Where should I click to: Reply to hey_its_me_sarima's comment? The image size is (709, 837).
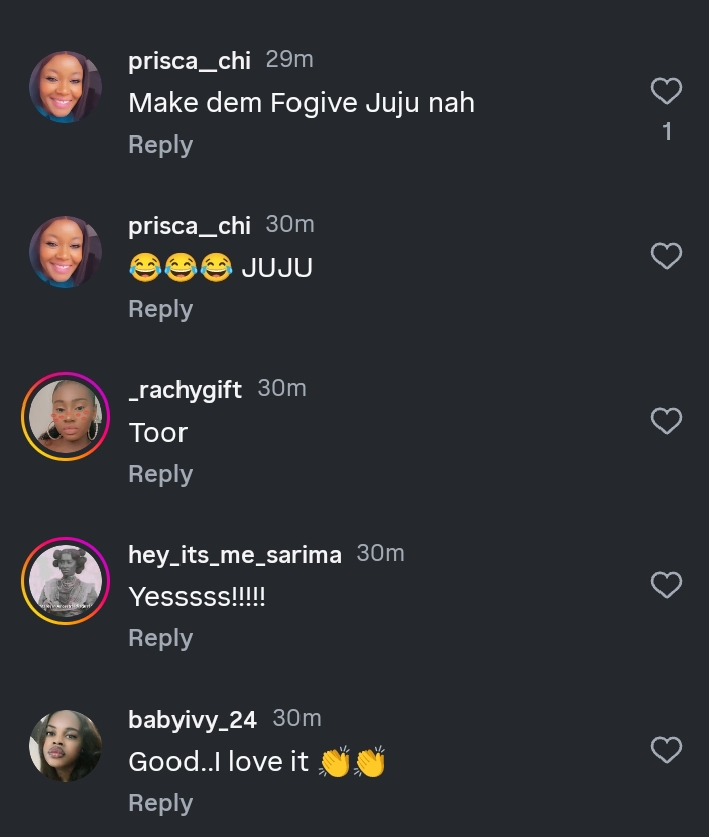[x=160, y=638]
